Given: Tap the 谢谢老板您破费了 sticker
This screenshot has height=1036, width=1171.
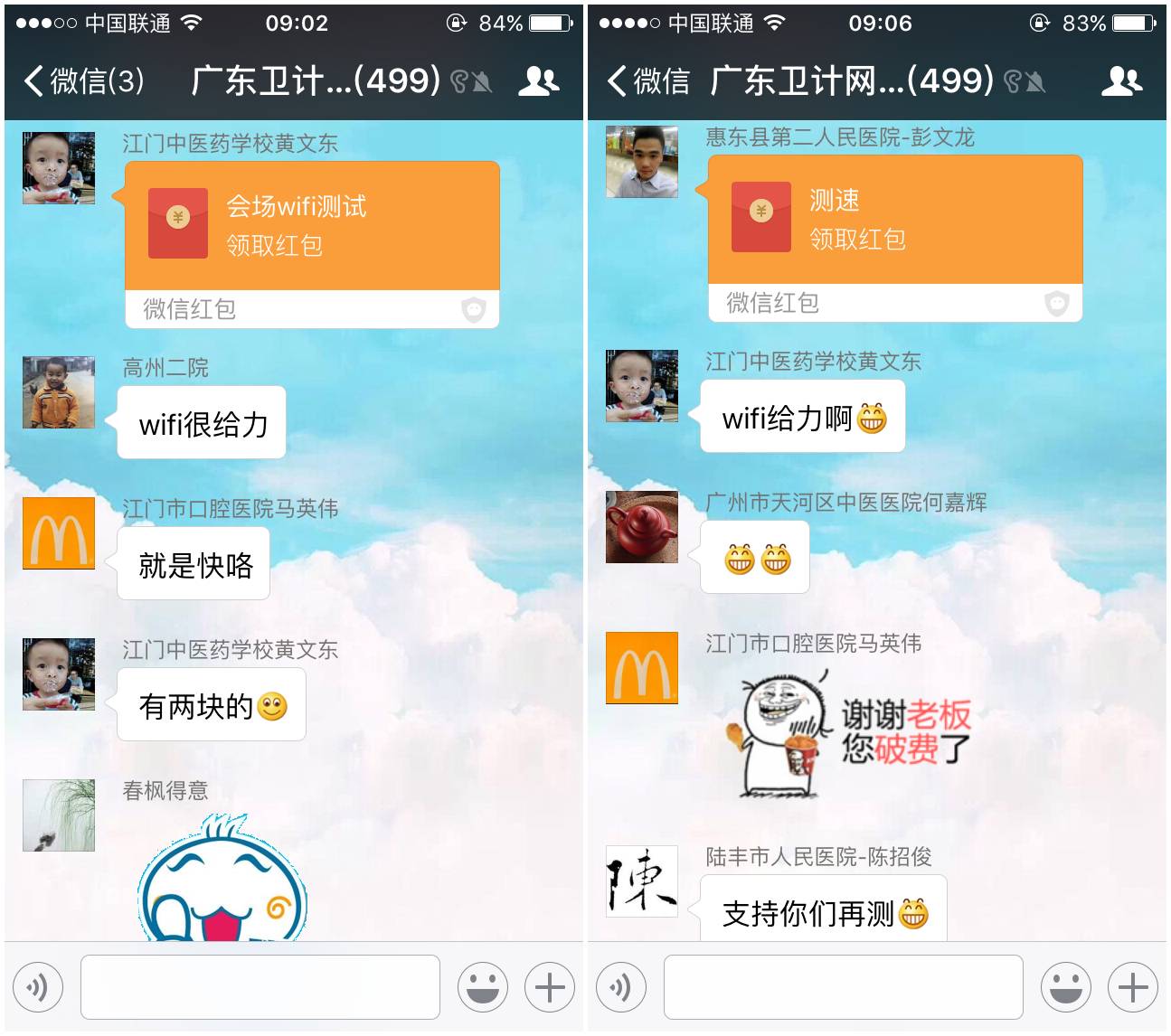Looking at the screenshot, I should [855, 733].
